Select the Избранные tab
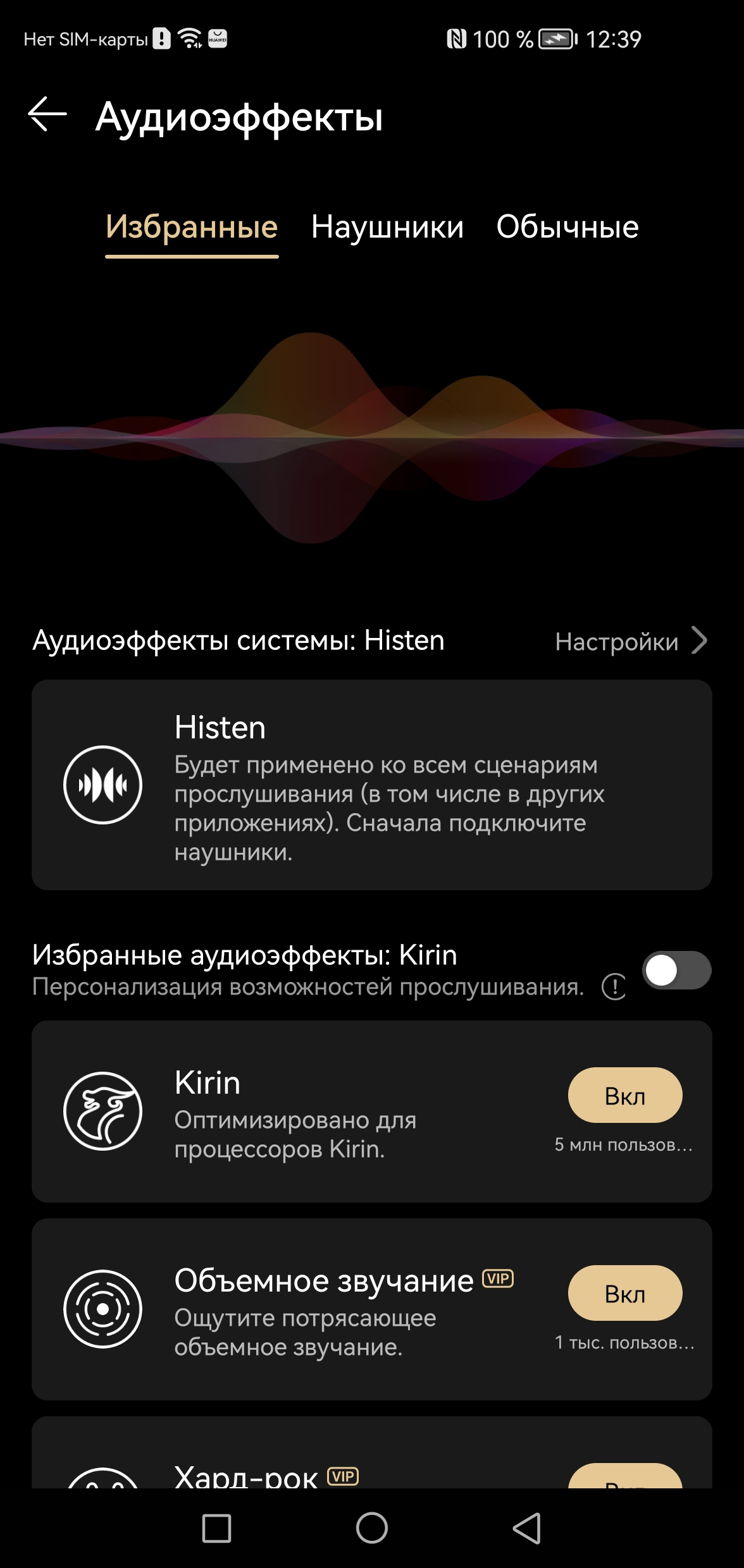This screenshot has width=744, height=1568. (x=192, y=227)
